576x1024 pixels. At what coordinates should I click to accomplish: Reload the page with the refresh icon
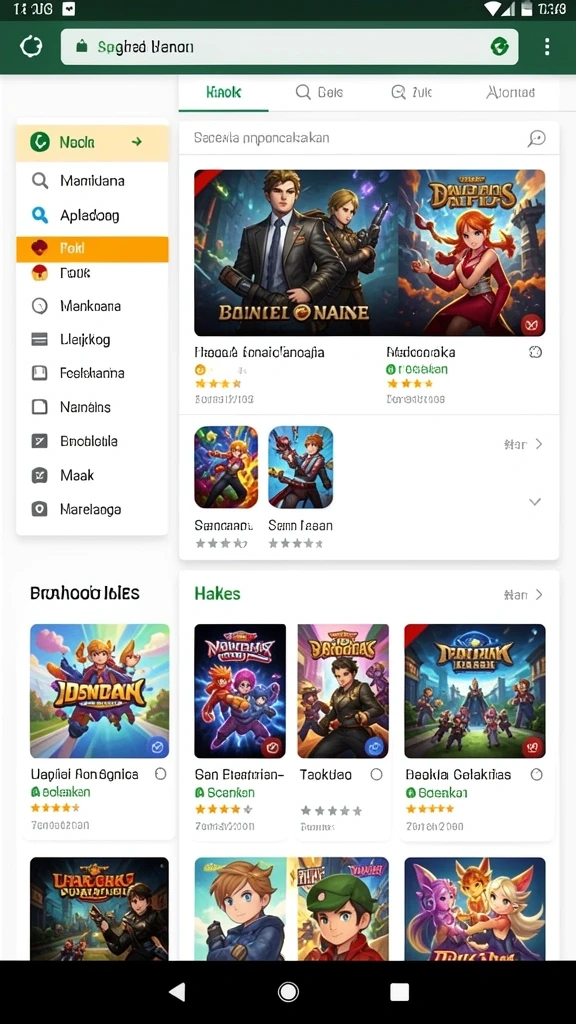click(31, 46)
